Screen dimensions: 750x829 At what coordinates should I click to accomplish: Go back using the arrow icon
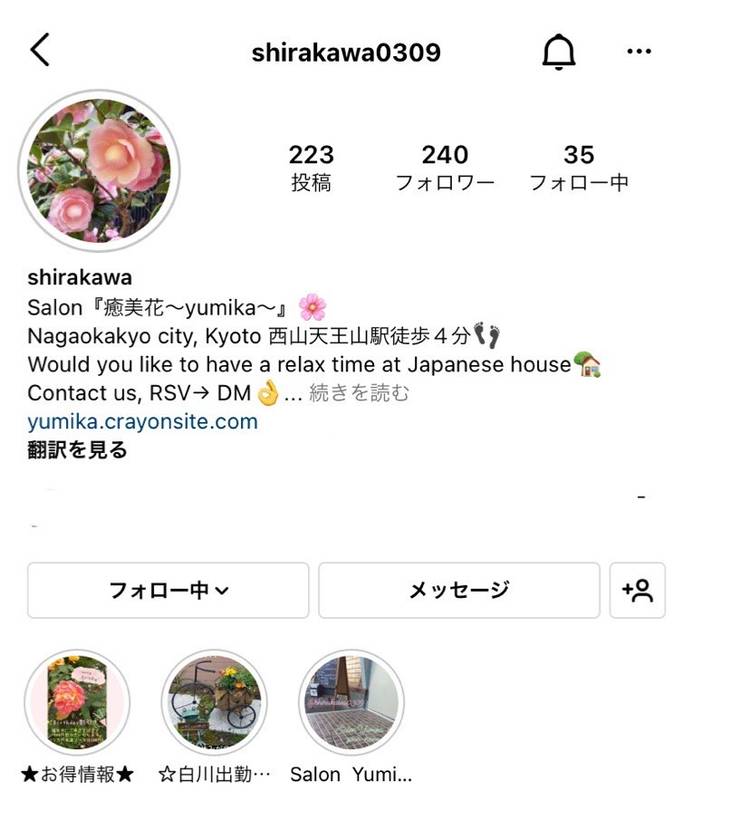40,50
